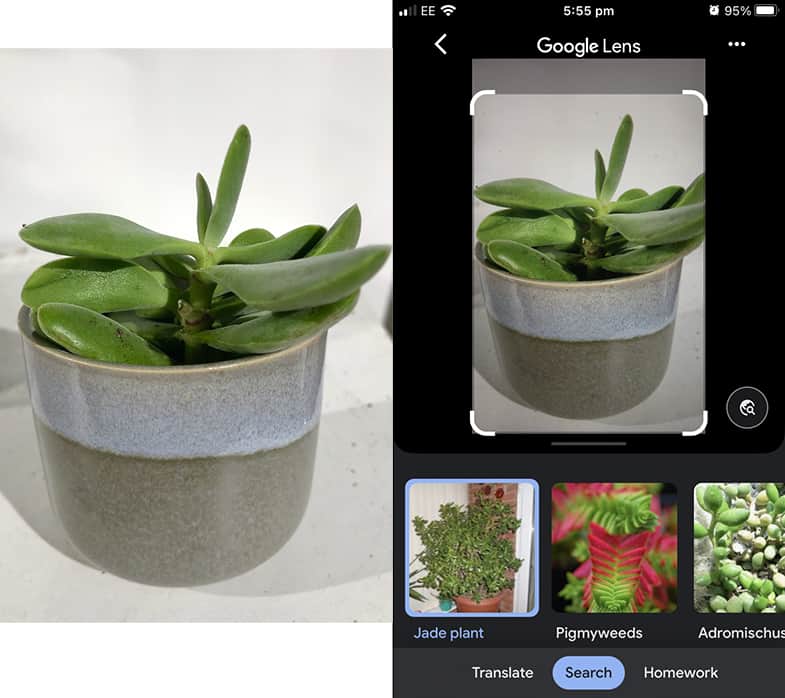Open the Jade plant result
785x698 pixels.
[x=472, y=547]
